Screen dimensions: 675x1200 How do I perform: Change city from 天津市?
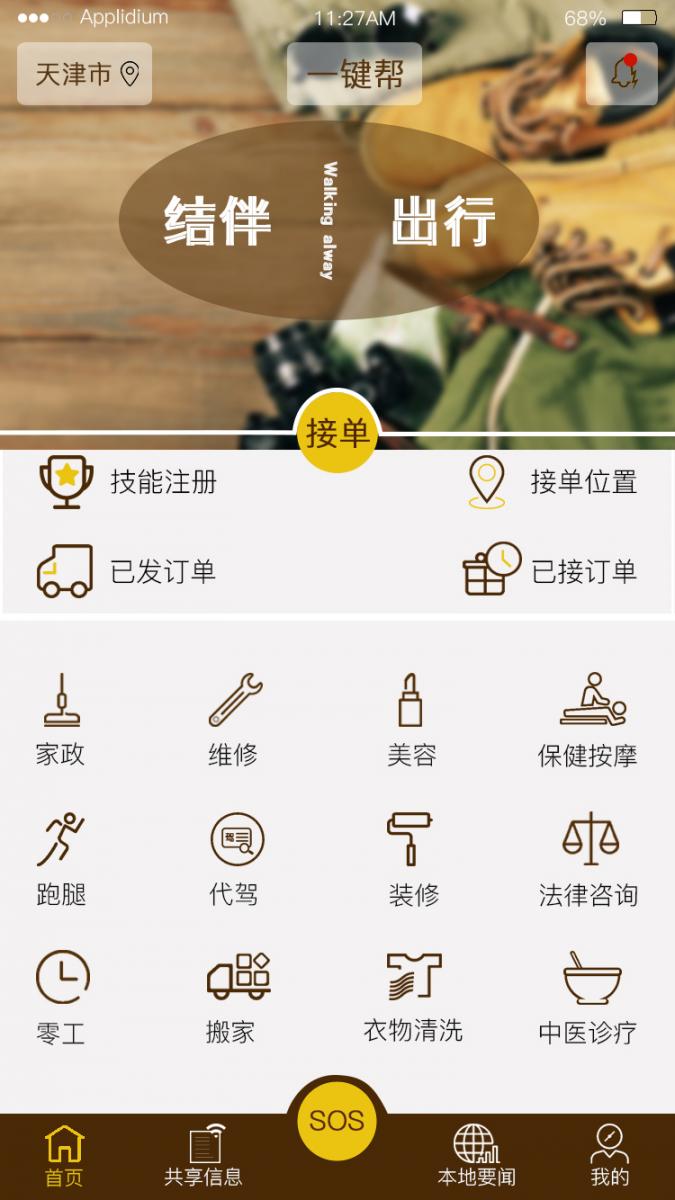[85, 74]
